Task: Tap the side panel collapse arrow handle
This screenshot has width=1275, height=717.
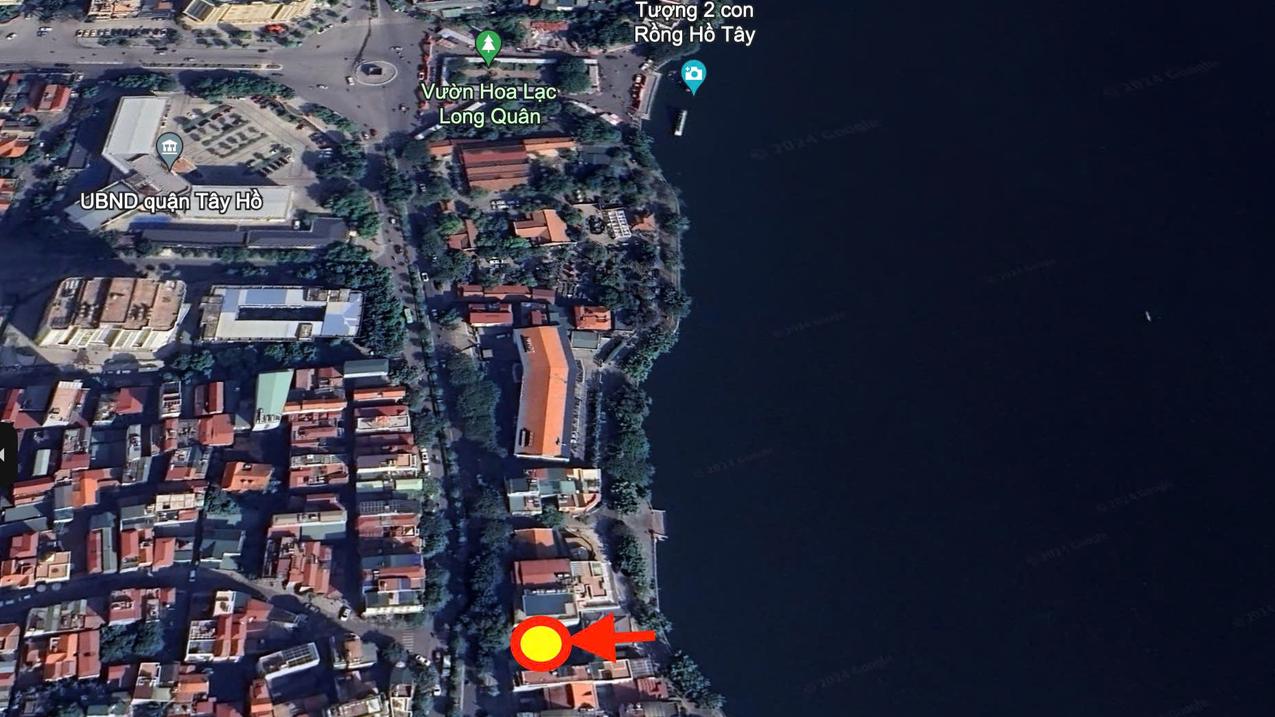Action: 5,455
